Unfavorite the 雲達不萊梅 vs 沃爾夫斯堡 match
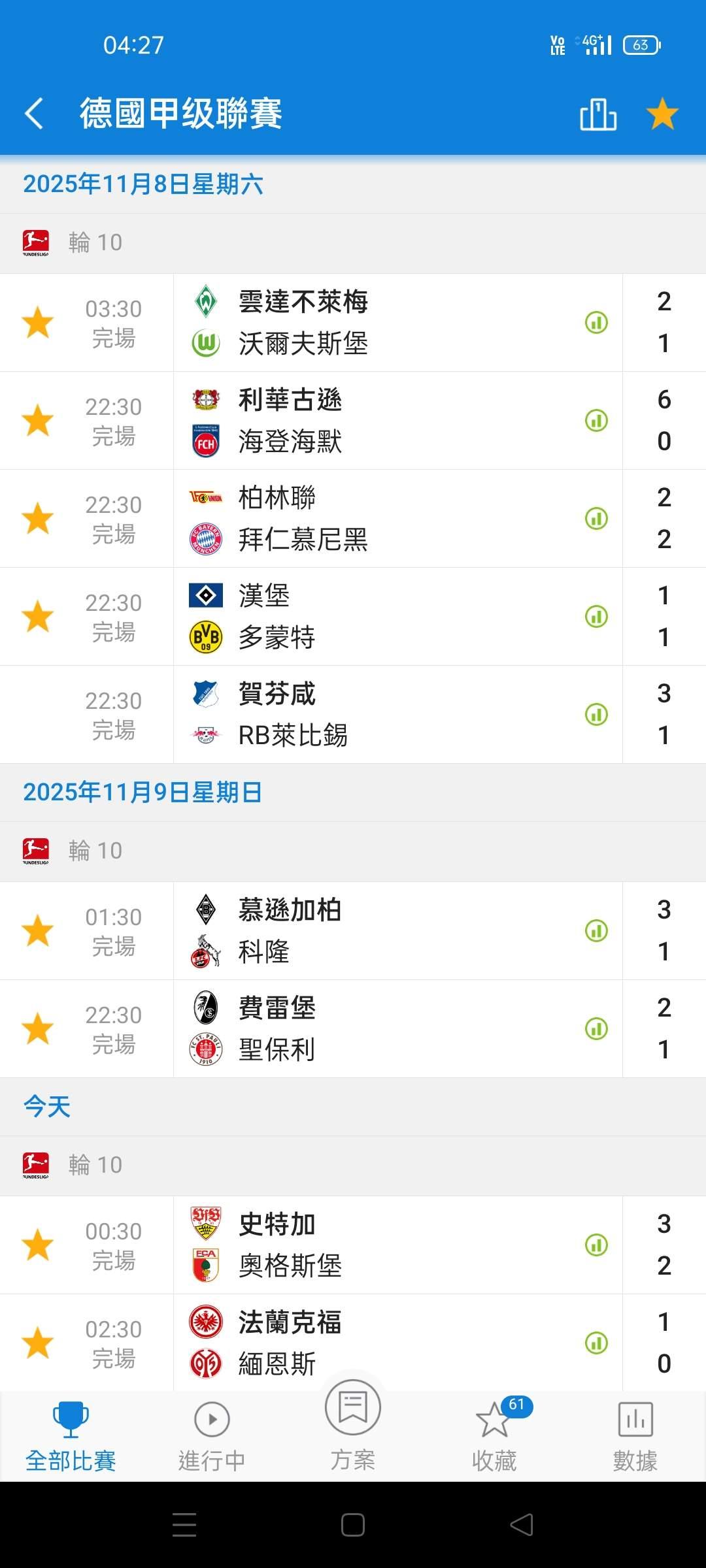706x1568 pixels. coord(38,323)
